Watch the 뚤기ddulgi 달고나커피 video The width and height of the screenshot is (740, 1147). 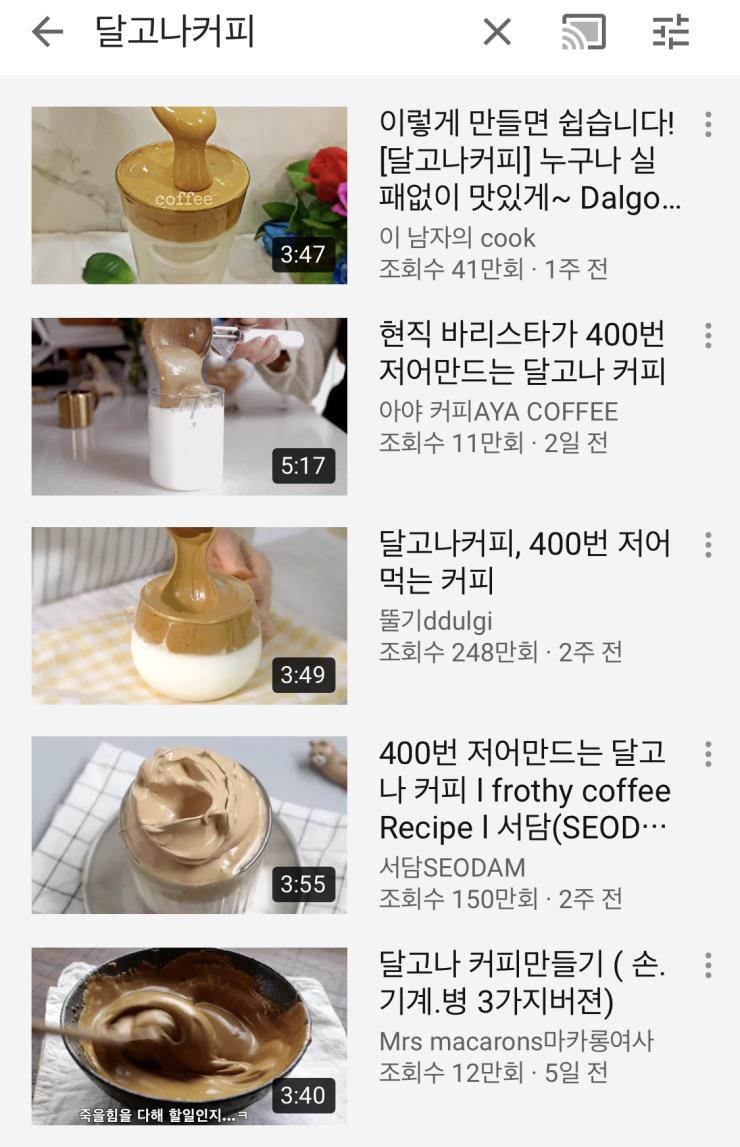[x=189, y=615]
